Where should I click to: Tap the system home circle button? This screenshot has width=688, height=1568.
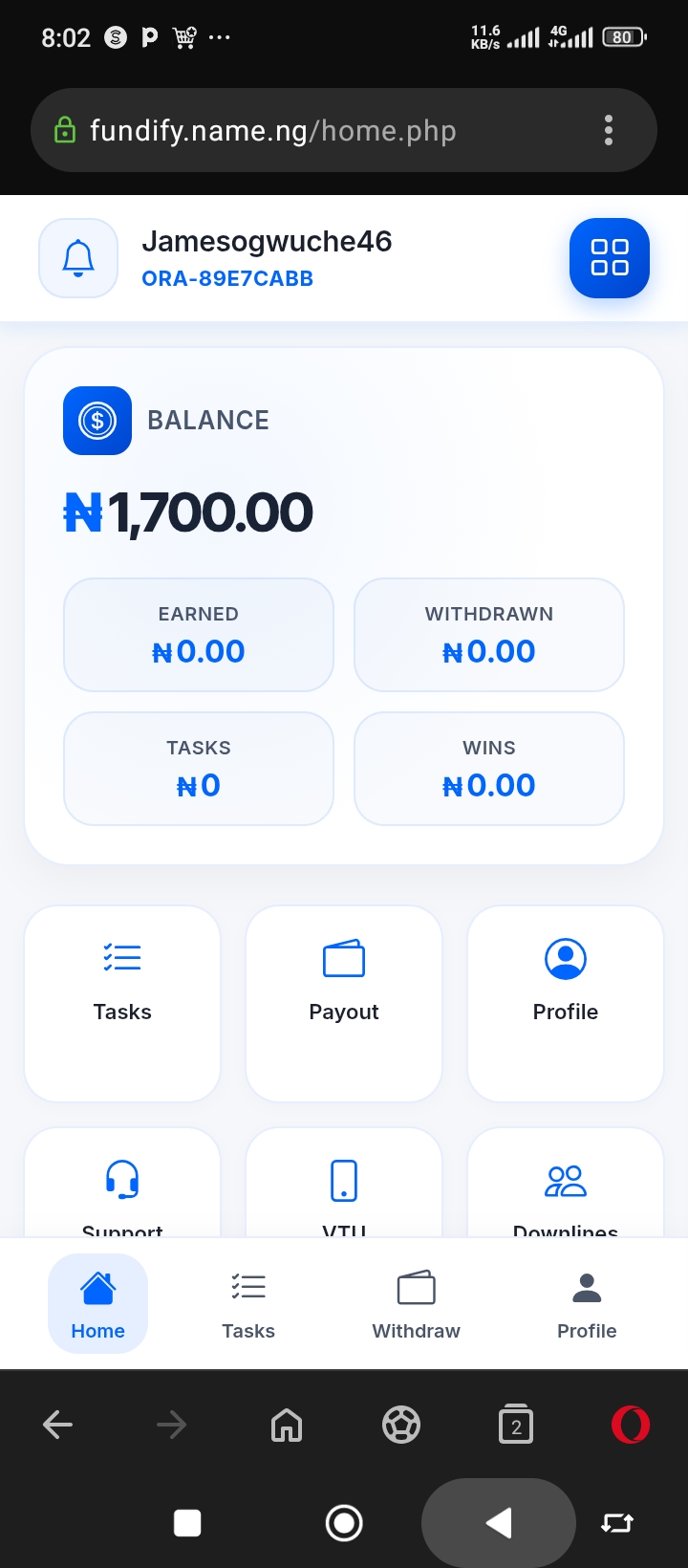pyautogui.click(x=344, y=1523)
